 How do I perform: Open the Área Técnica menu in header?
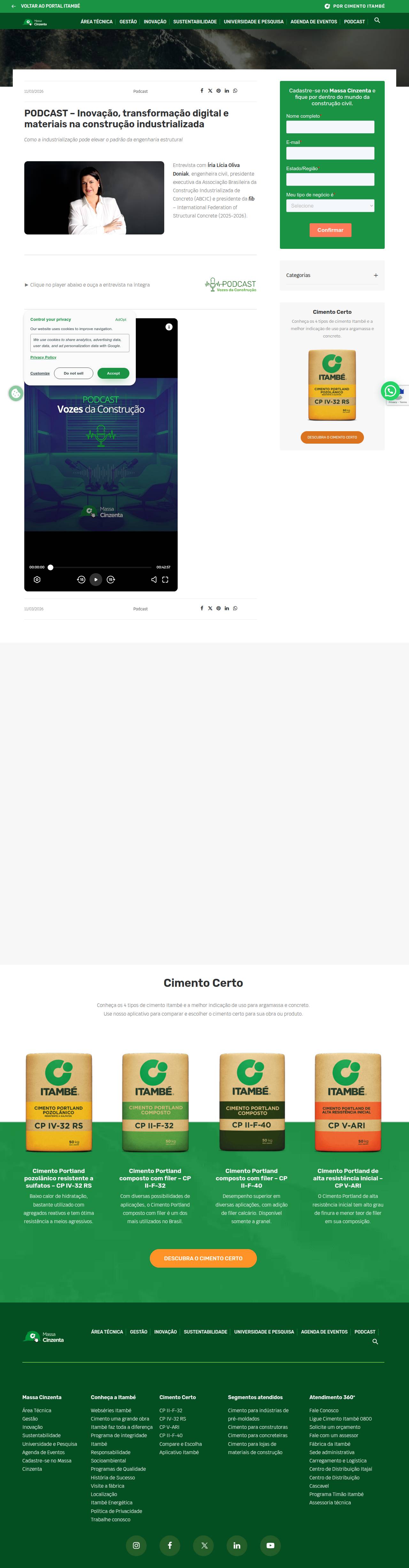point(96,22)
